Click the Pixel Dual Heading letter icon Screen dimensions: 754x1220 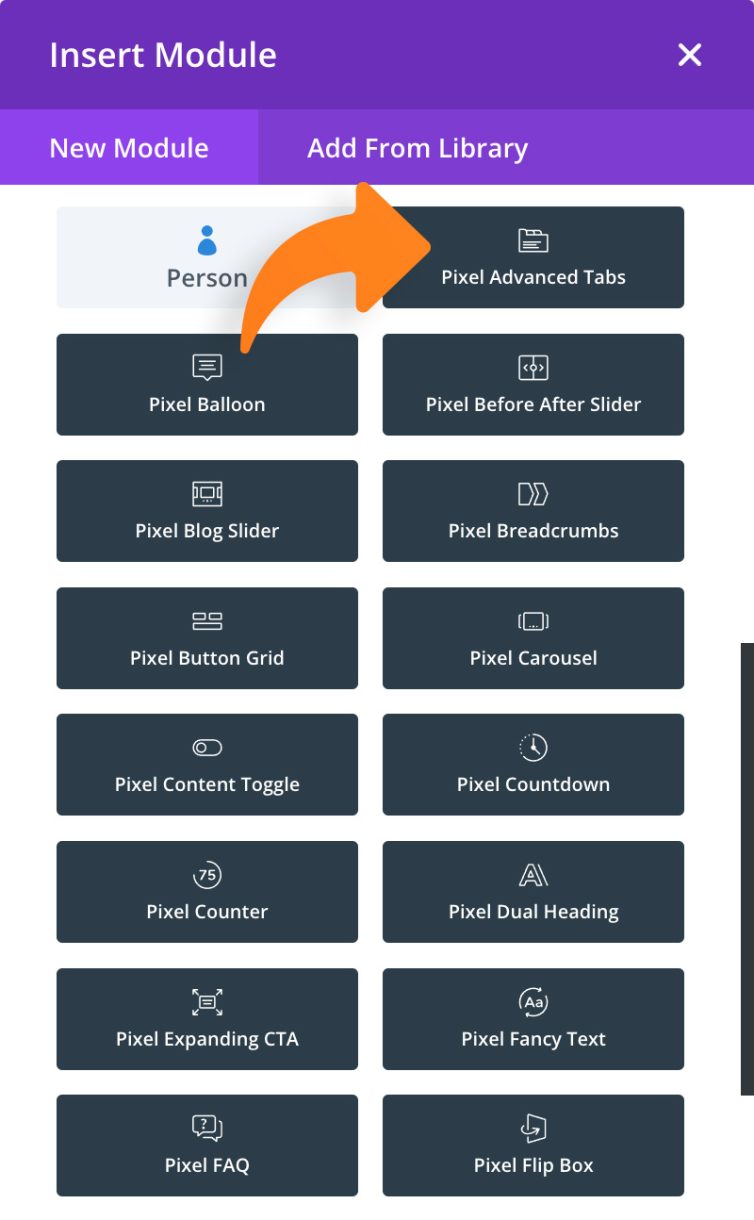click(533, 874)
